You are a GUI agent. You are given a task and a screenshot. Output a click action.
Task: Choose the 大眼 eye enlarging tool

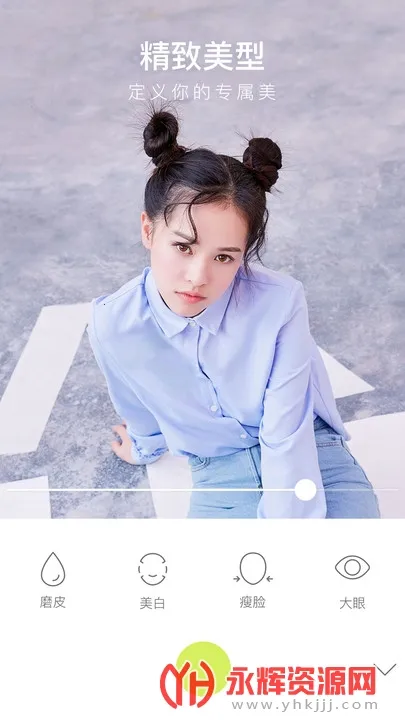click(352, 580)
